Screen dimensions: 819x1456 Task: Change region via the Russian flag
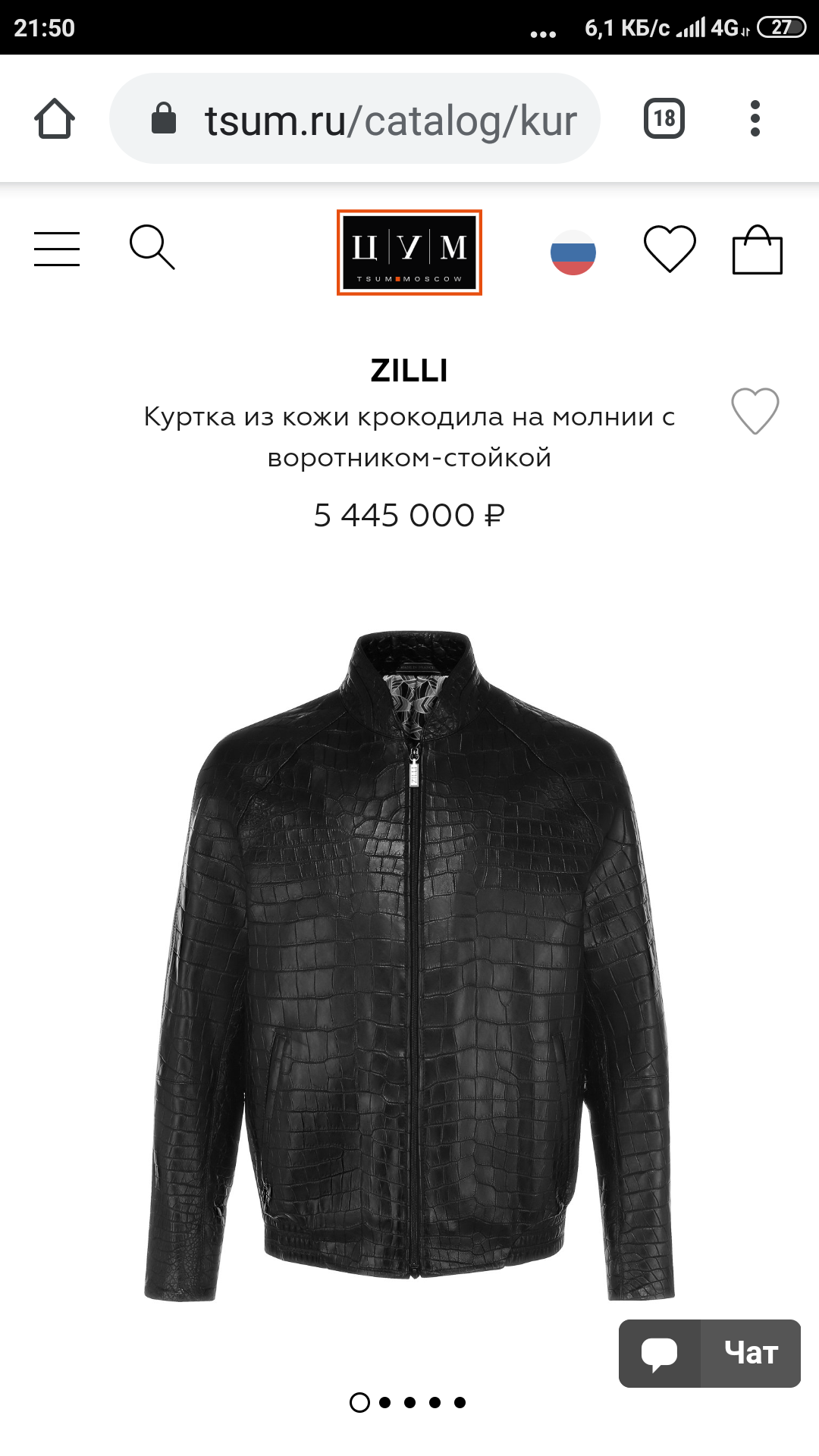(x=573, y=253)
